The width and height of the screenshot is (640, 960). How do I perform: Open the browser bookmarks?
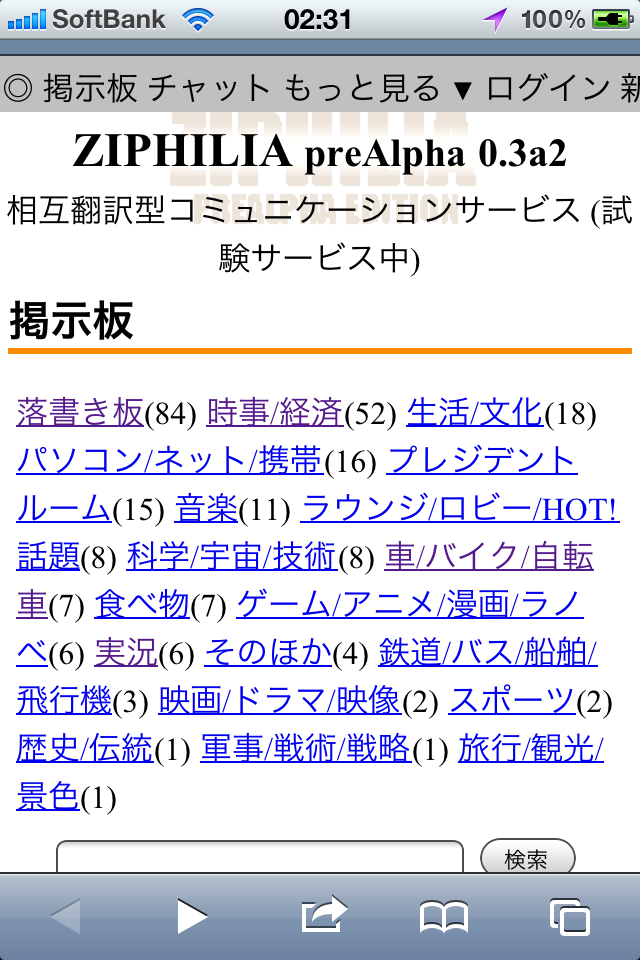(444, 915)
